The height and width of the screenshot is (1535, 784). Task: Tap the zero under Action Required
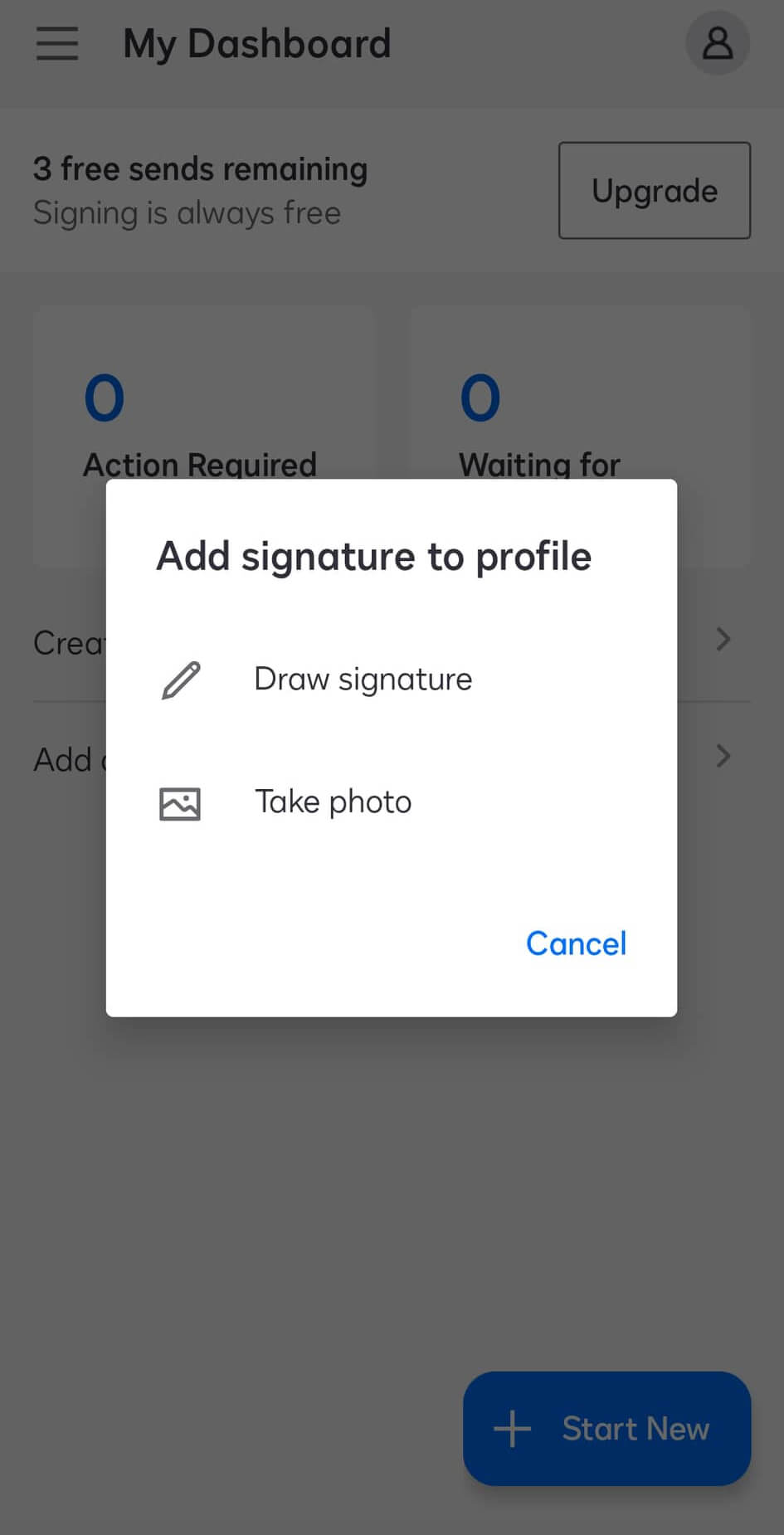point(105,397)
